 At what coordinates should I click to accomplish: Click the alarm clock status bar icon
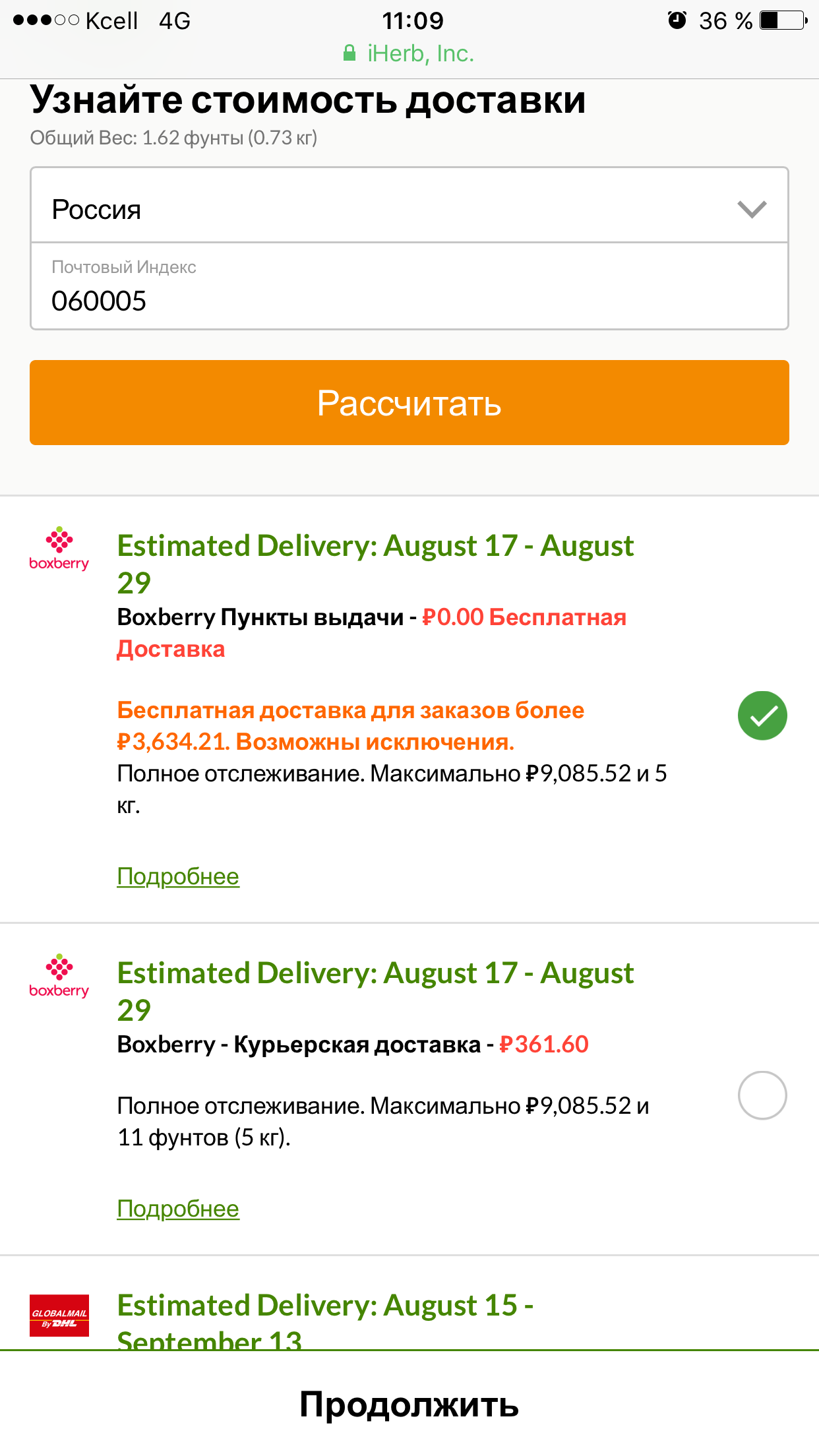pyautogui.click(x=675, y=20)
